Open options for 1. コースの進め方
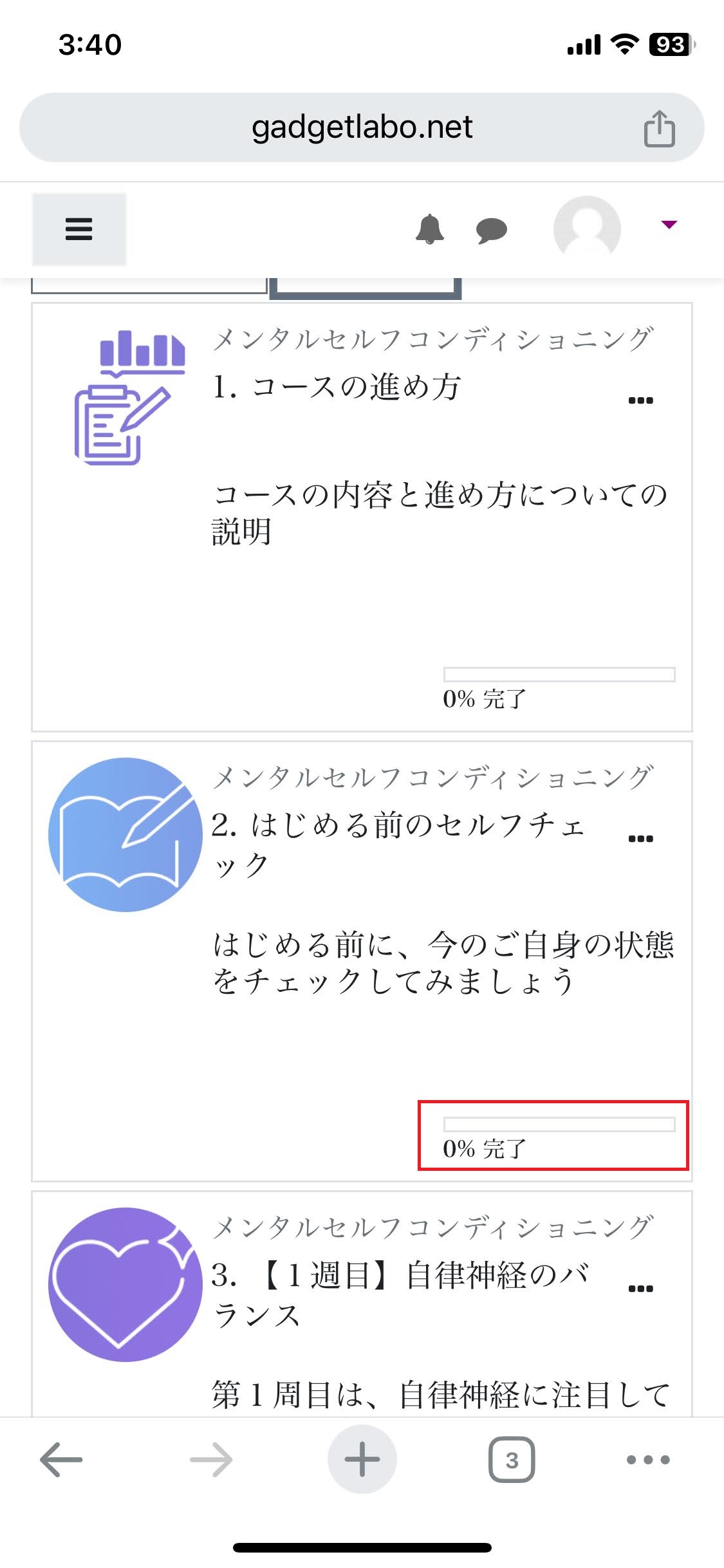Screen dimensions: 724x1568 click(640, 400)
